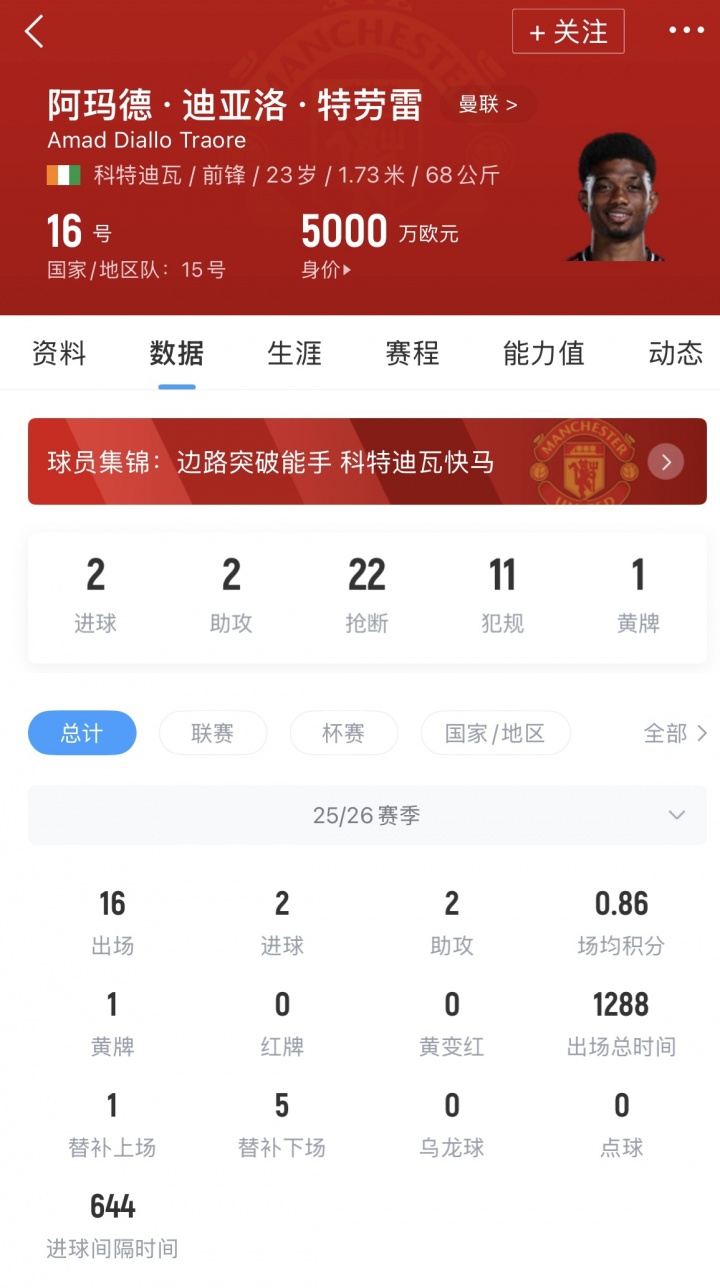Switch to the 动态 tab
Screen dimensions: 720x1288
click(676, 353)
